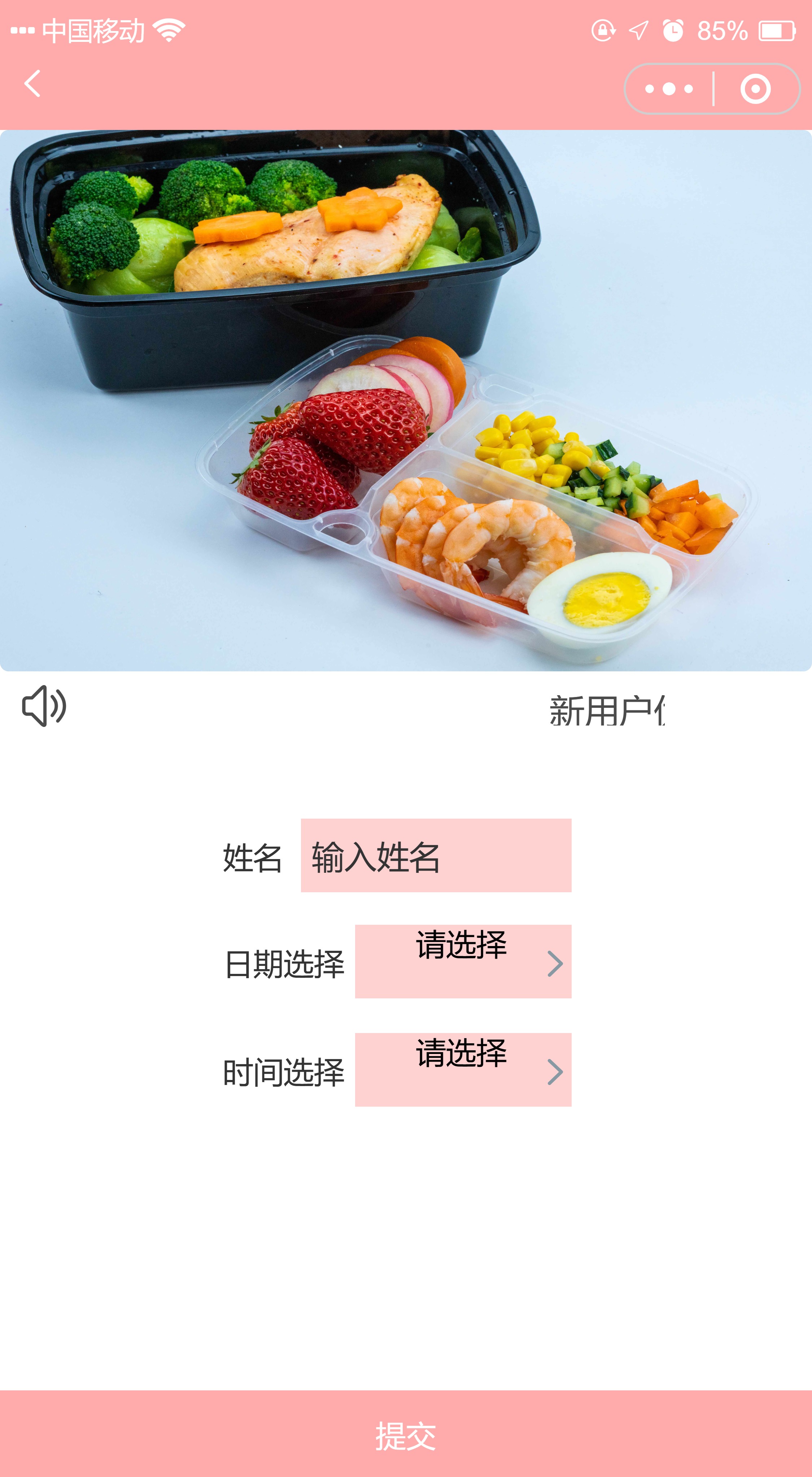Open the food banner image

click(x=406, y=400)
